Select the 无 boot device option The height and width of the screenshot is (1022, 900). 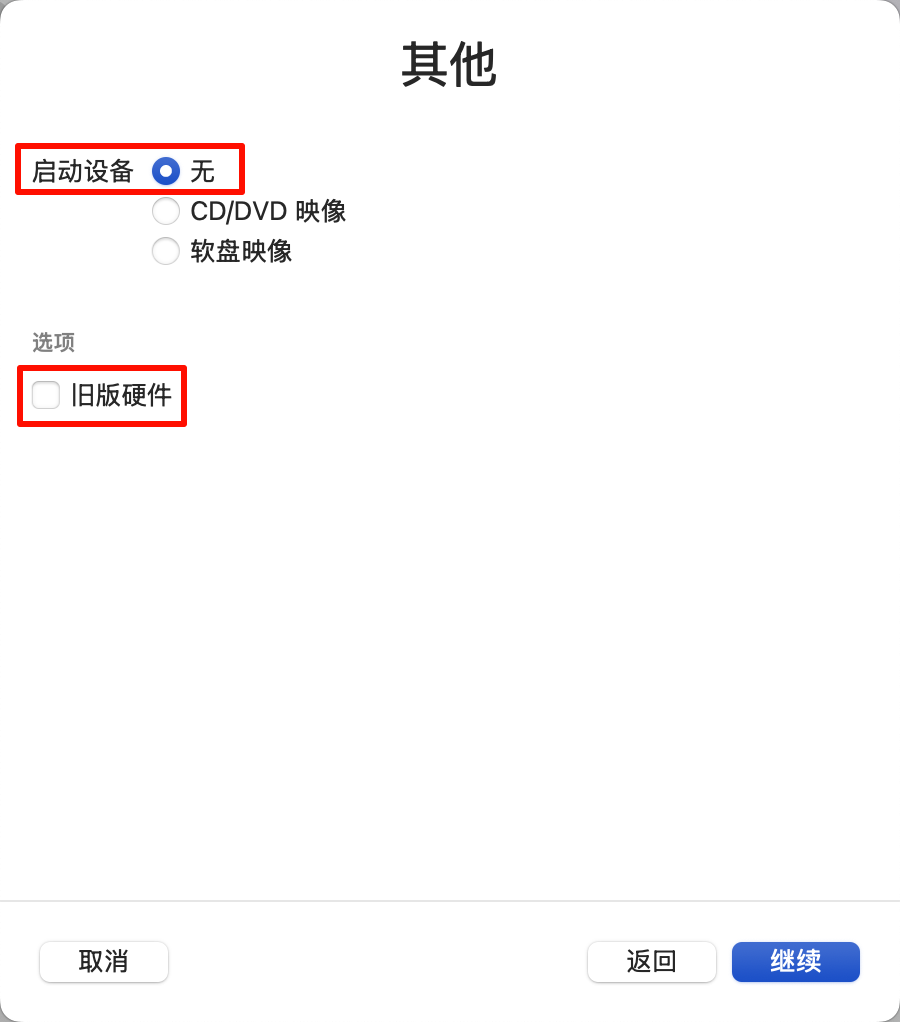coord(166,171)
